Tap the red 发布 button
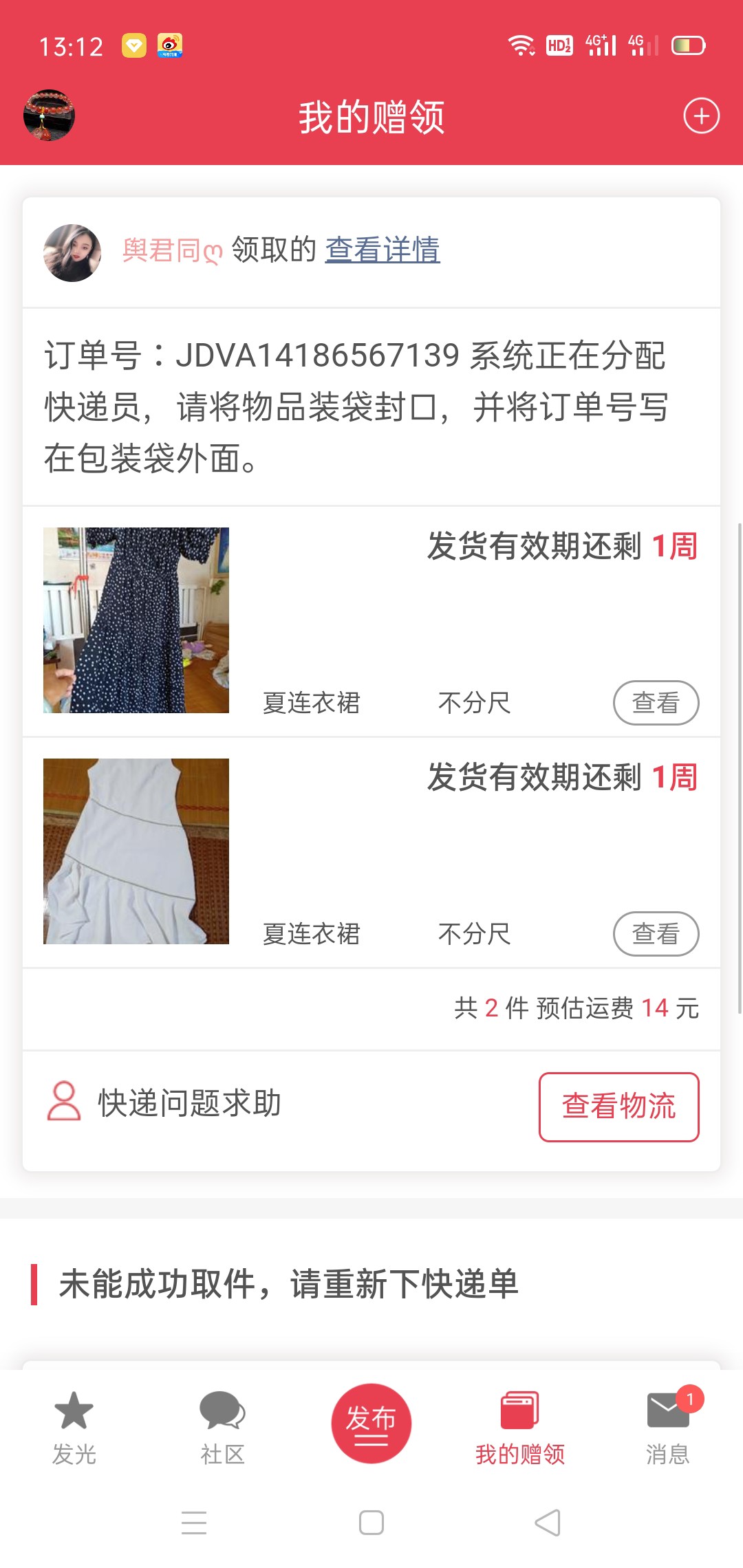 371,1423
